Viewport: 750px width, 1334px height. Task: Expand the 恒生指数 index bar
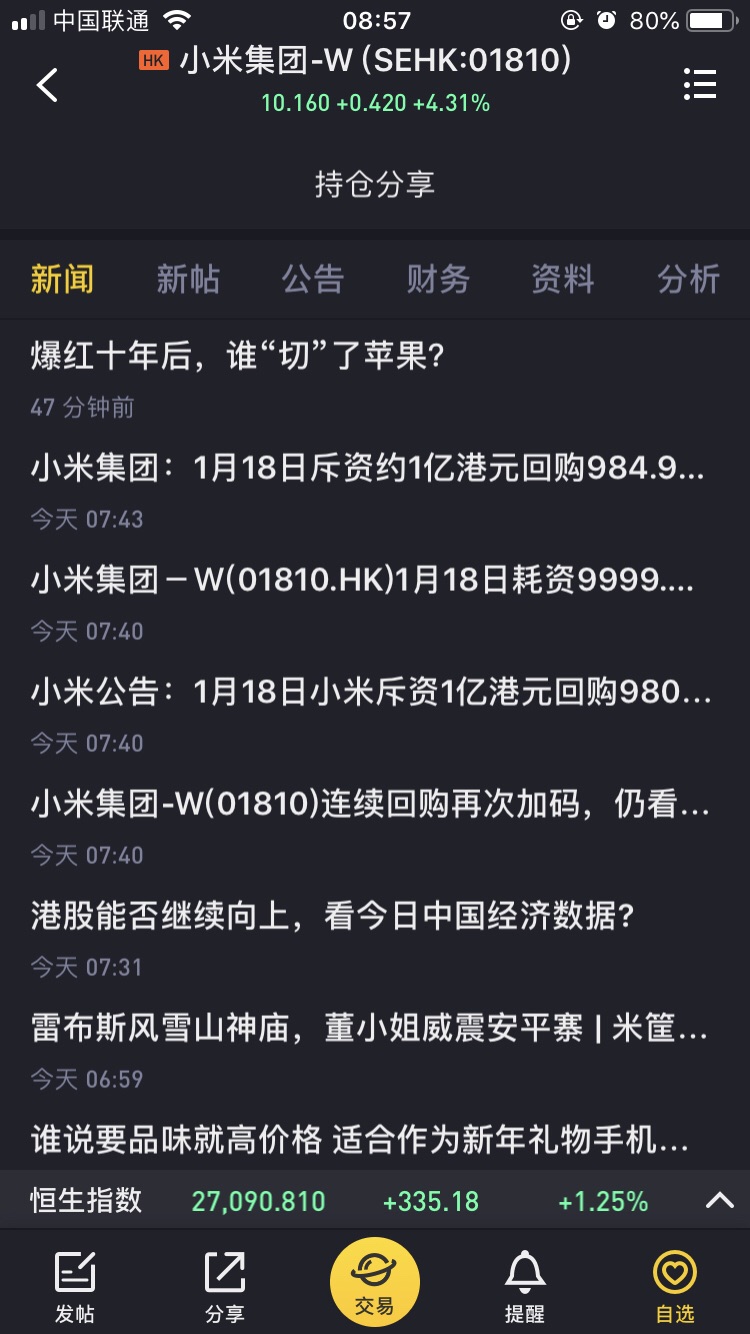pyautogui.click(x=720, y=1201)
